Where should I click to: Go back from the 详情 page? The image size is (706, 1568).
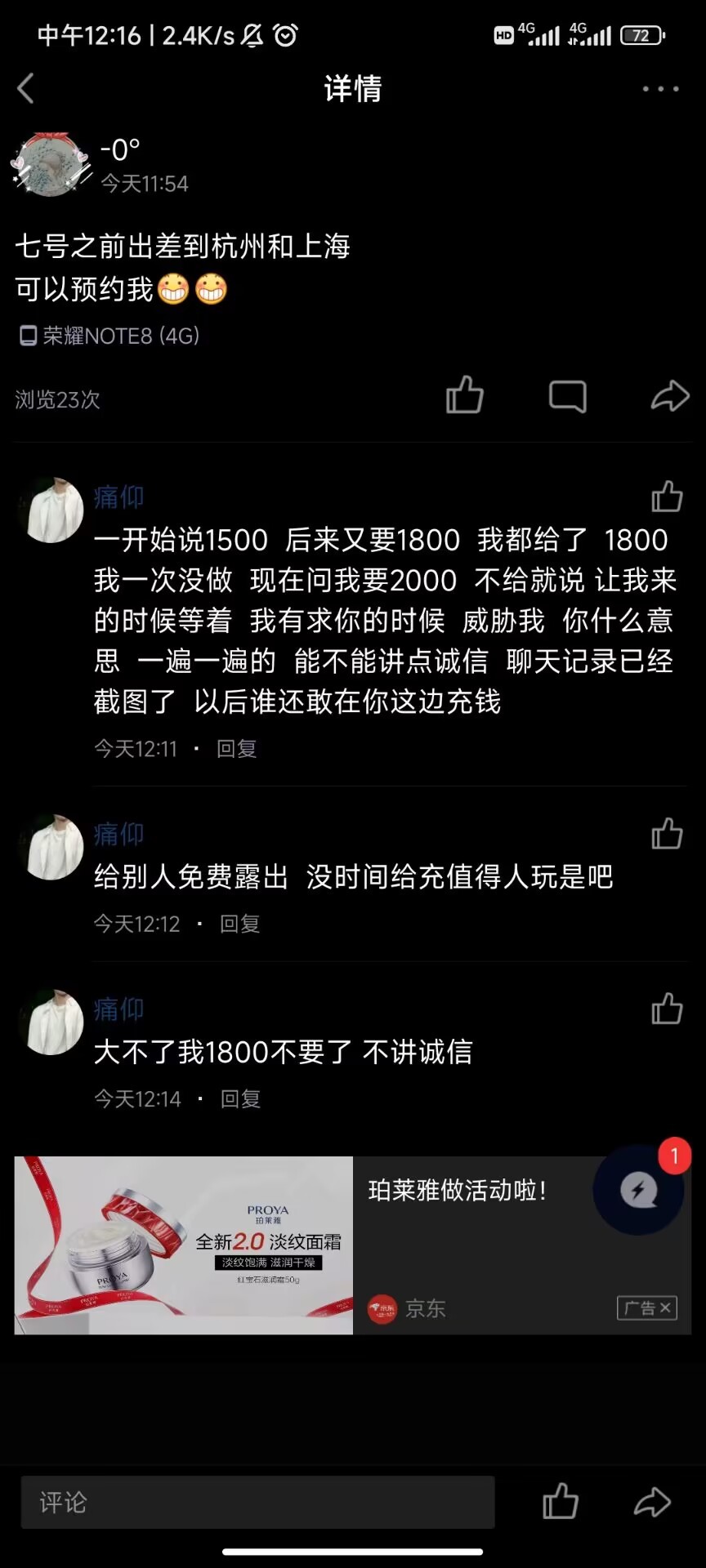(x=26, y=88)
